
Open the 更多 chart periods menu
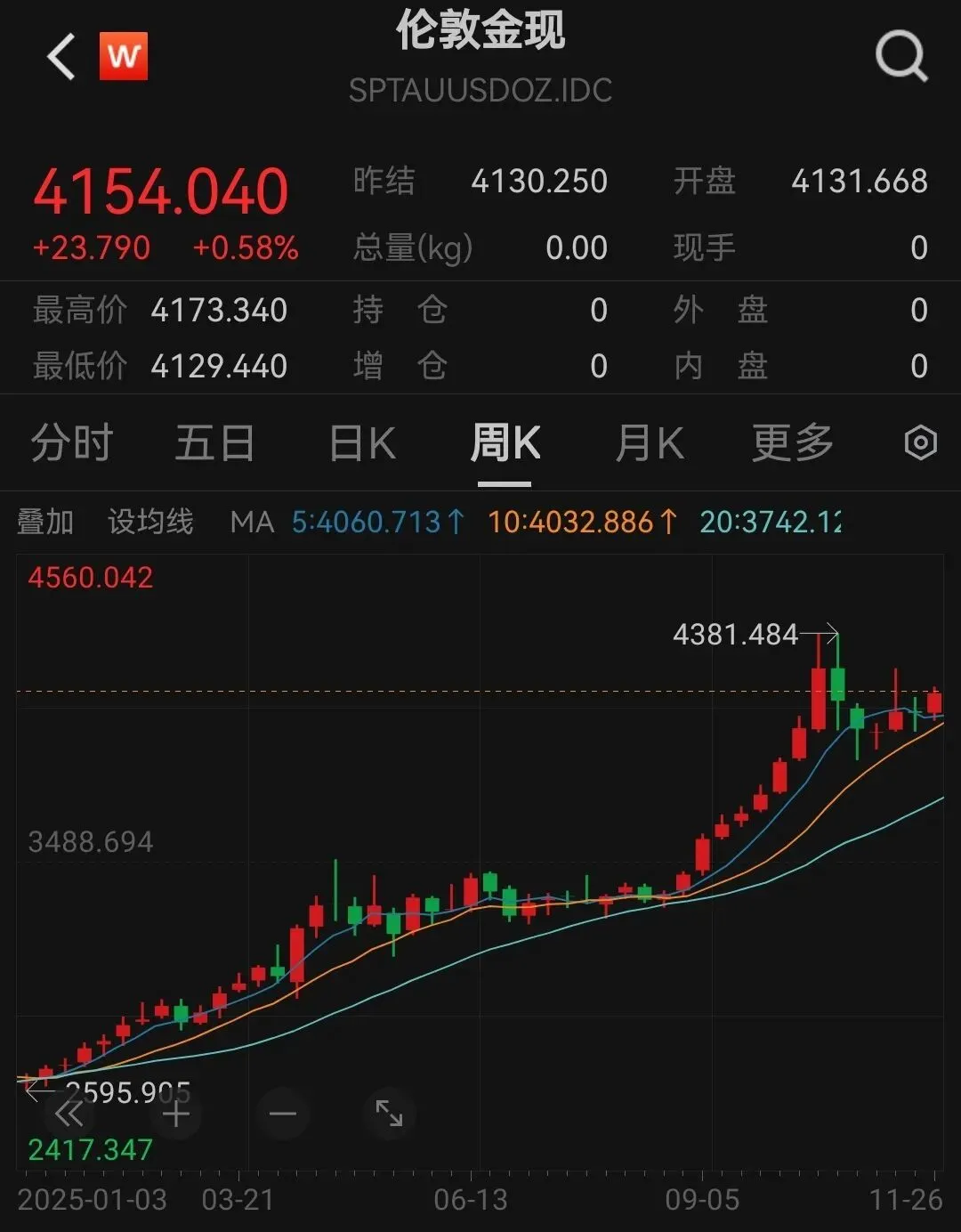[792, 443]
